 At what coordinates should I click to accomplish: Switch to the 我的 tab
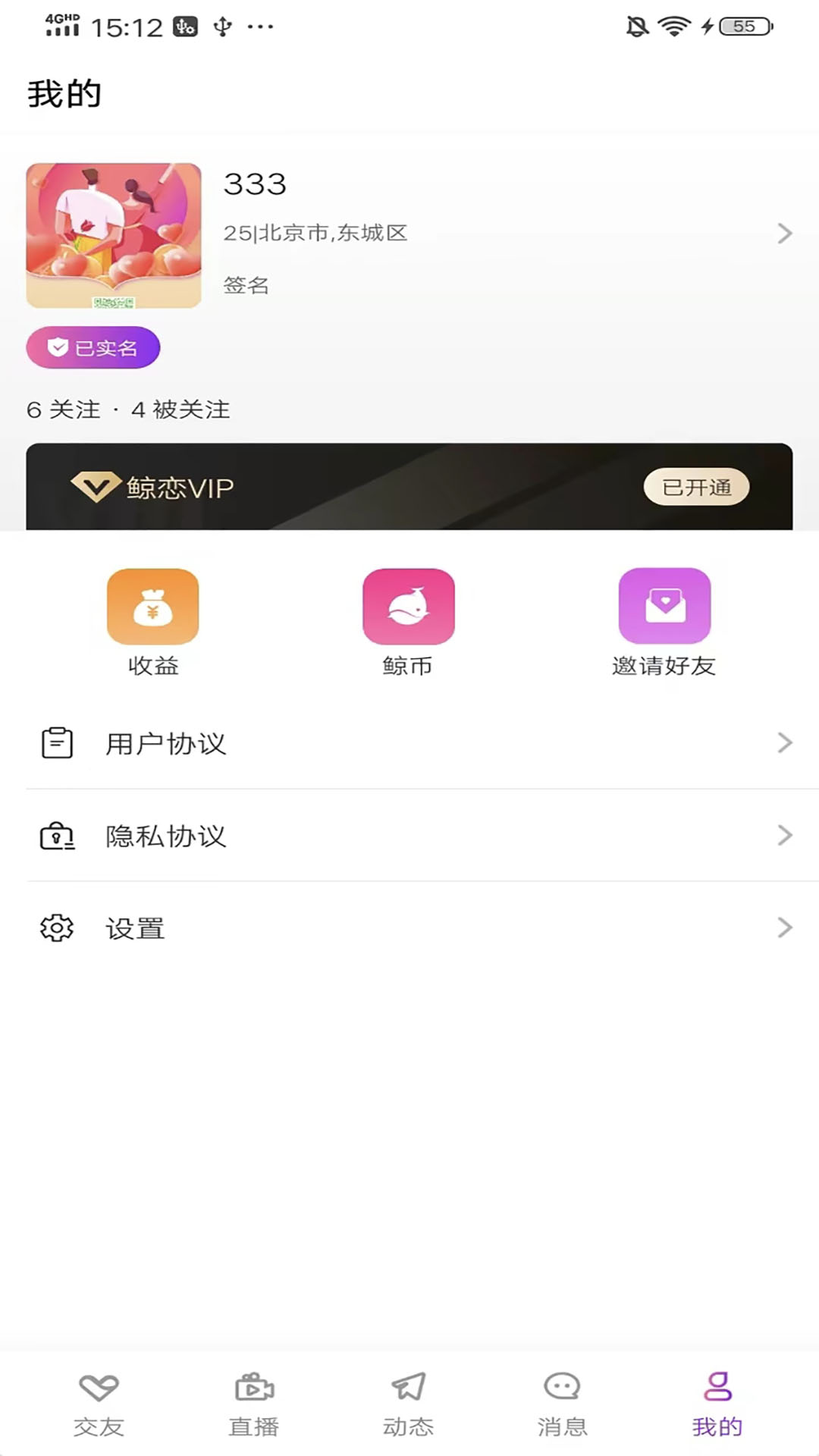(x=717, y=1403)
